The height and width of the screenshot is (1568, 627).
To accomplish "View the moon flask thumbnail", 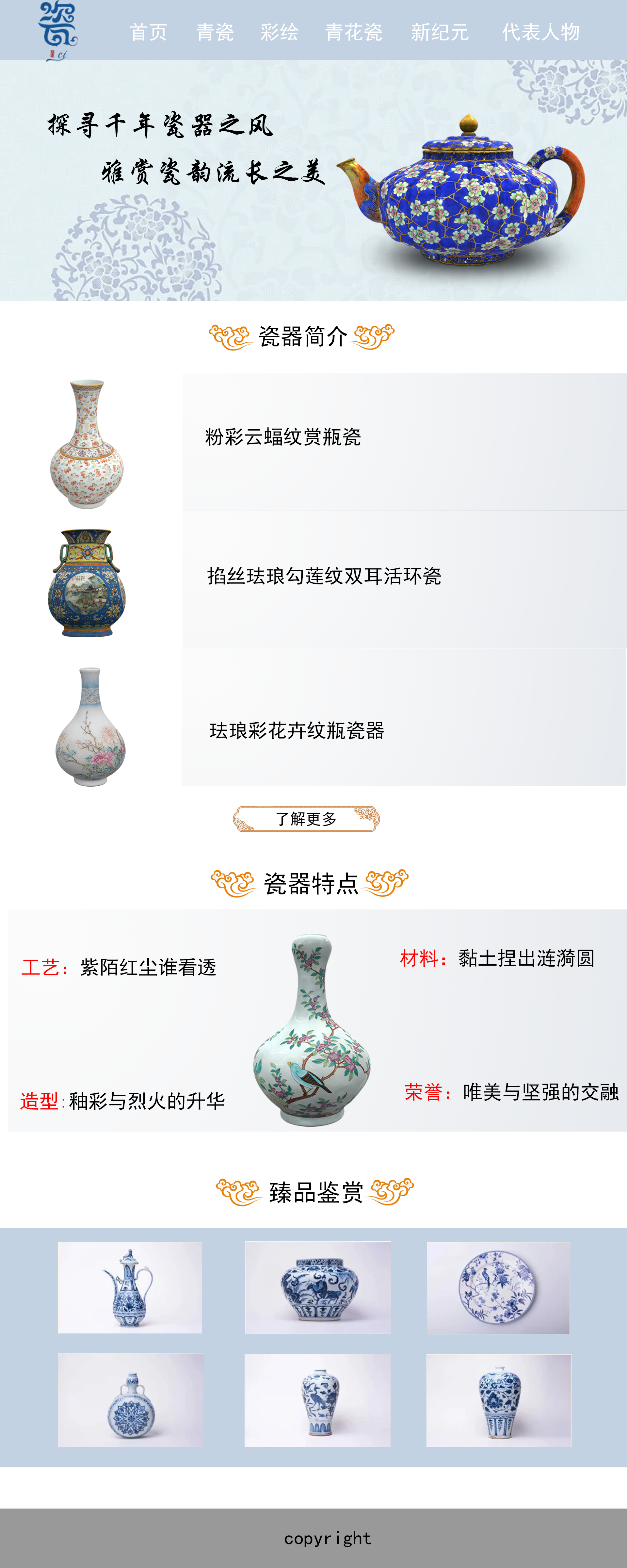I will [x=131, y=1400].
